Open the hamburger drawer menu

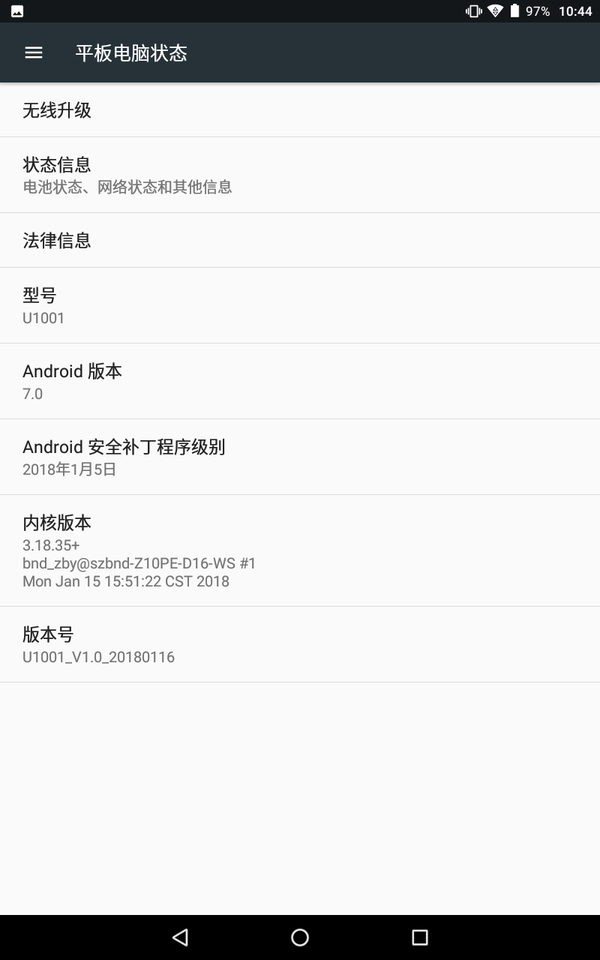(x=34, y=53)
